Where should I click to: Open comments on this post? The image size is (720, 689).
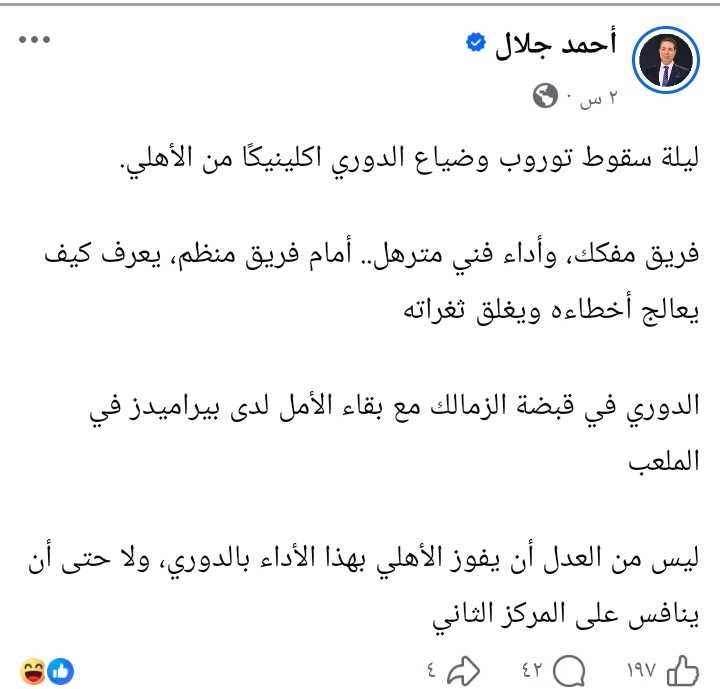coord(567,667)
